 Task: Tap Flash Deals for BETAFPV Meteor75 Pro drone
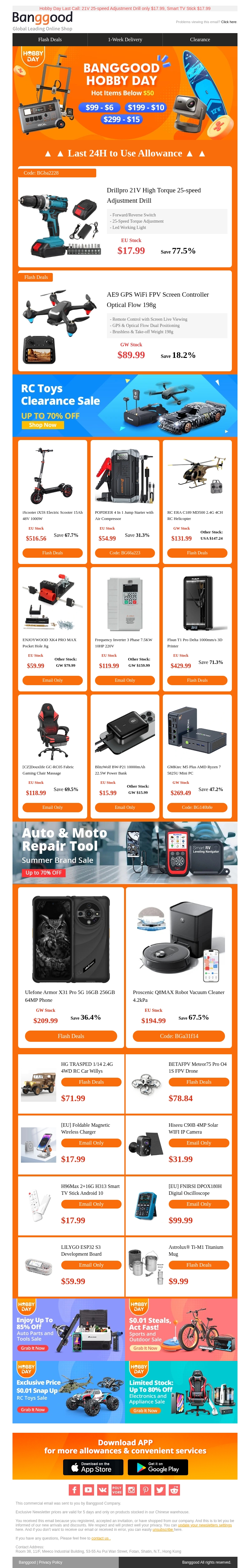[199, 1082]
